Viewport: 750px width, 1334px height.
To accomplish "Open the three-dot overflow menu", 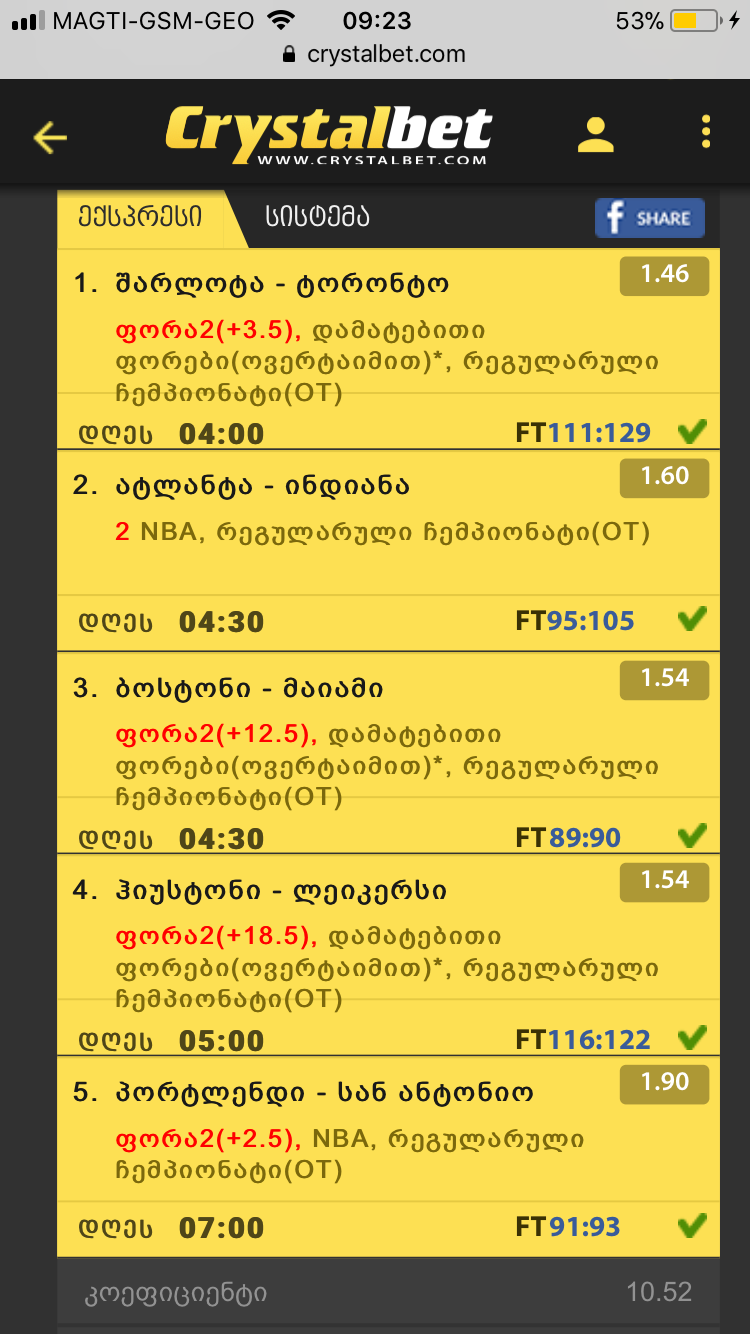I will pyautogui.click(x=706, y=133).
